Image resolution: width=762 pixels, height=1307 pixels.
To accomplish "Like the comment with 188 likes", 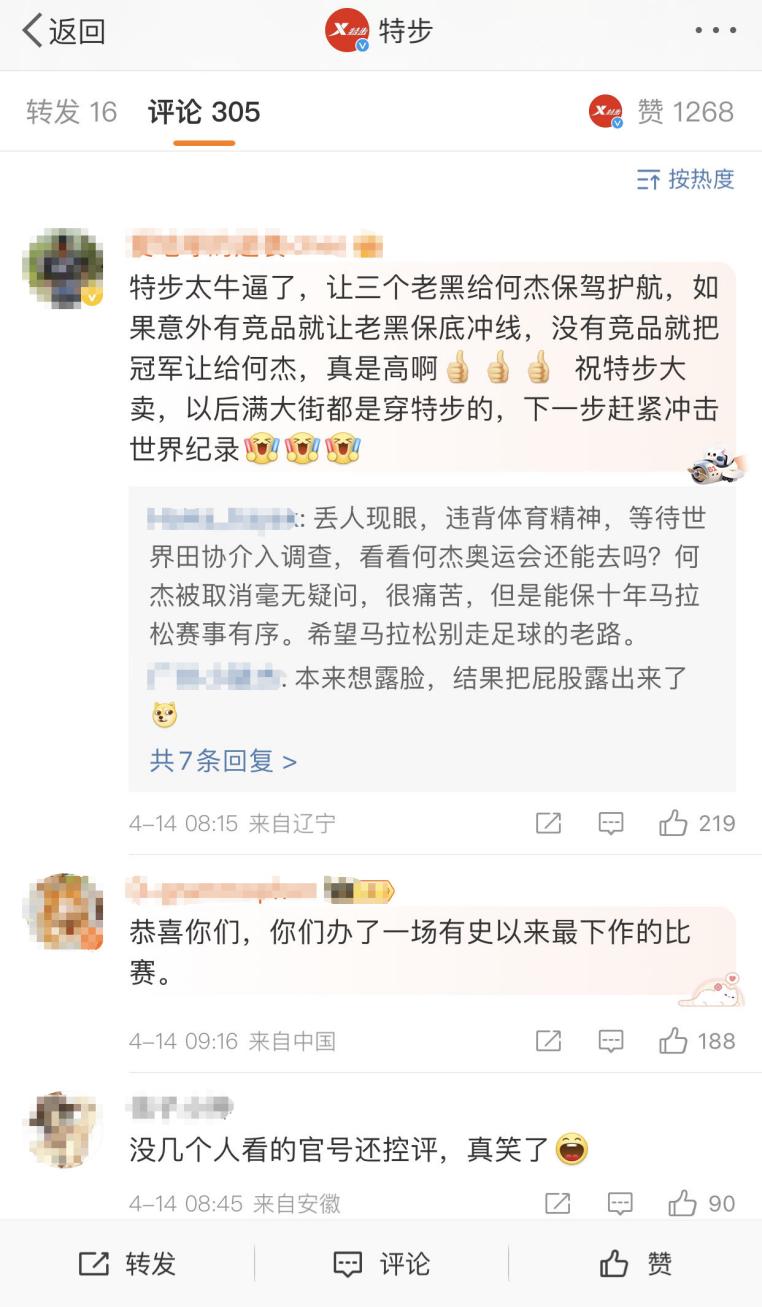I will 697,1041.
